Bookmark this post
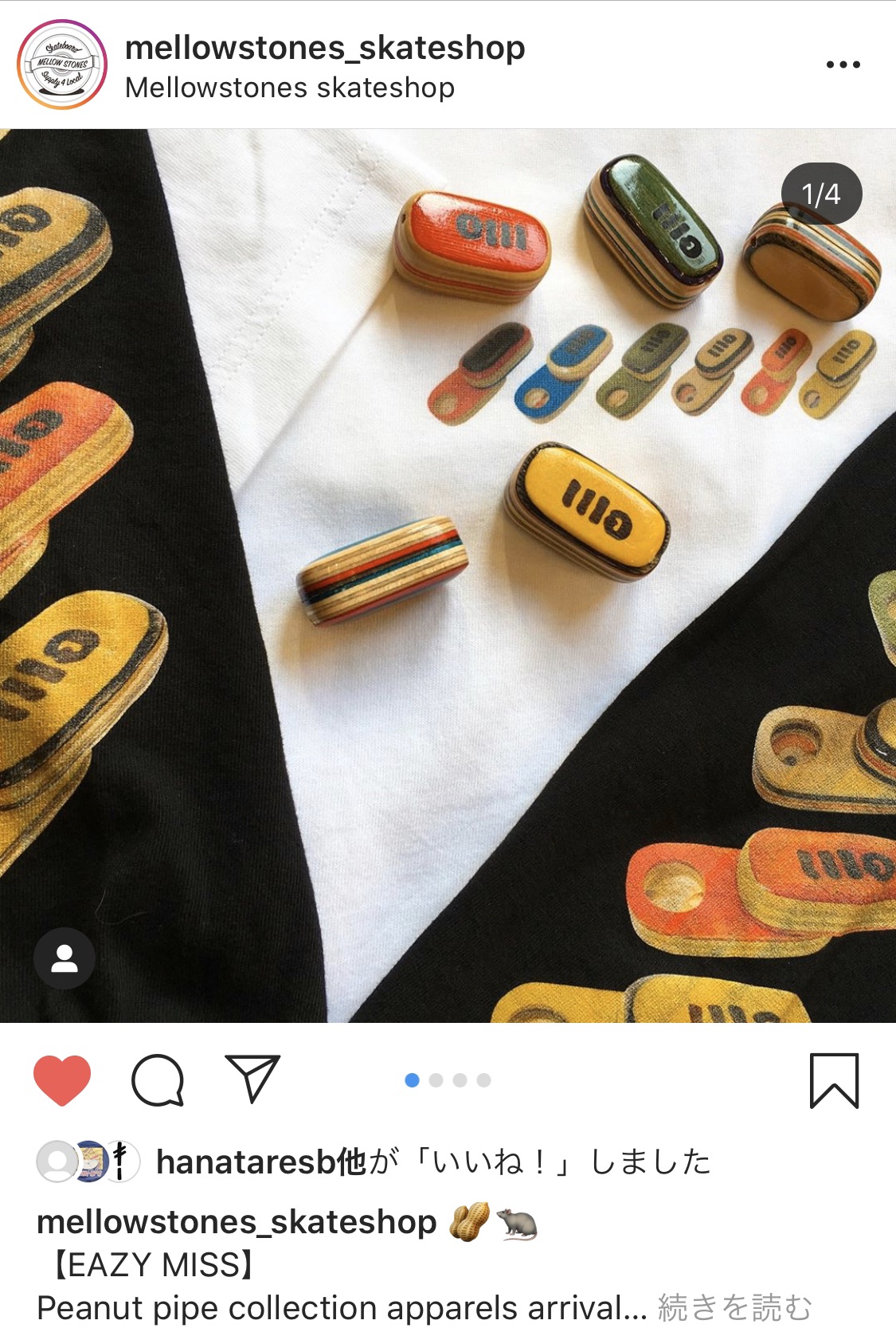This screenshot has height=1332, width=896. click(x=834, y=1080)
